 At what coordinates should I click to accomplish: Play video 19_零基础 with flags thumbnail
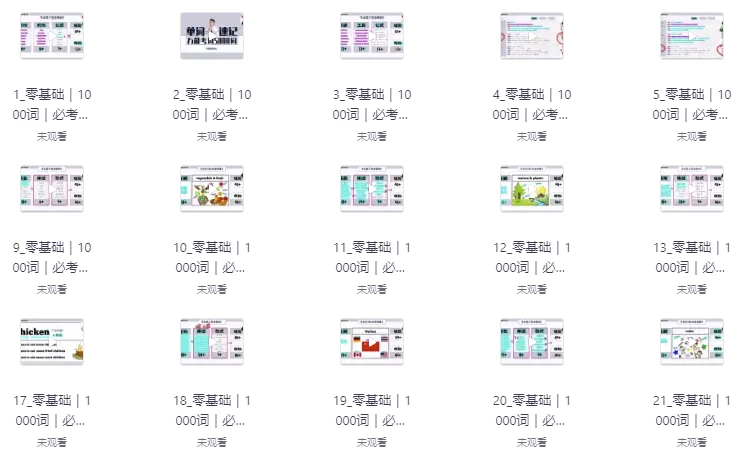point(372,342)
